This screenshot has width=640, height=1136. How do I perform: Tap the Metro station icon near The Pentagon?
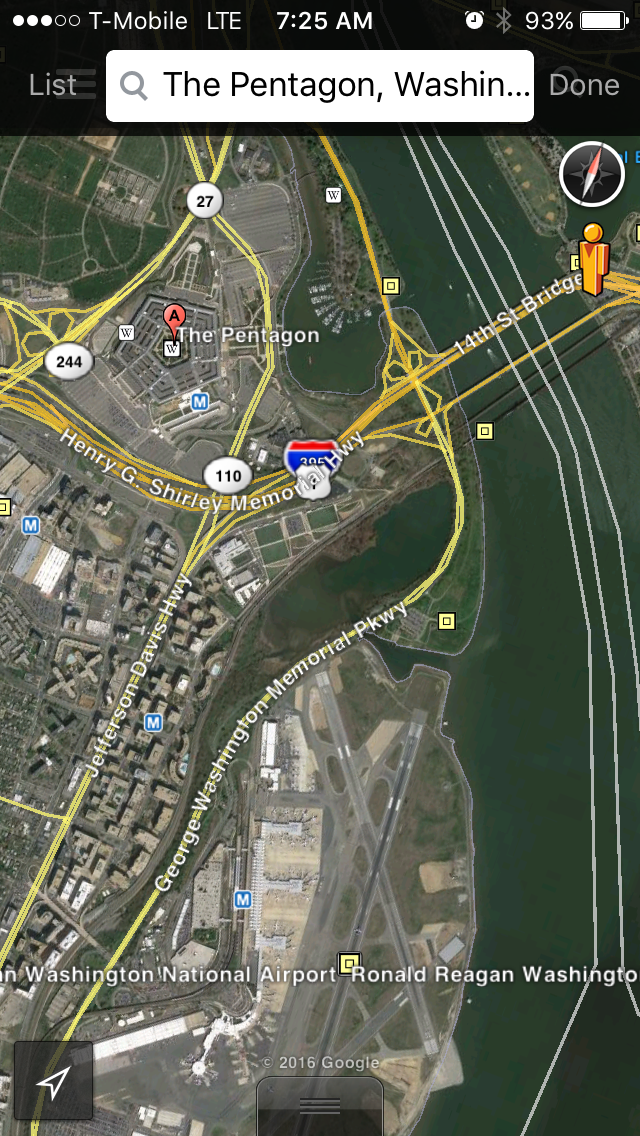(200, 402)
